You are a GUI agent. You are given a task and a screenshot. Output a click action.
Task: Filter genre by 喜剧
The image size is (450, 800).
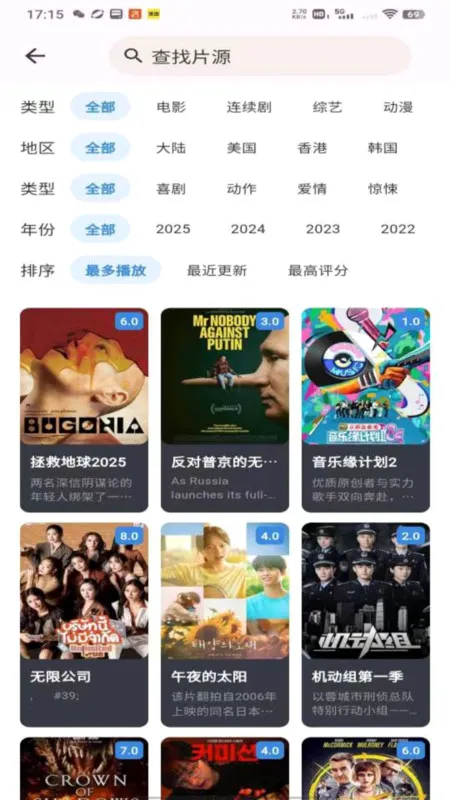click(171, 189)
